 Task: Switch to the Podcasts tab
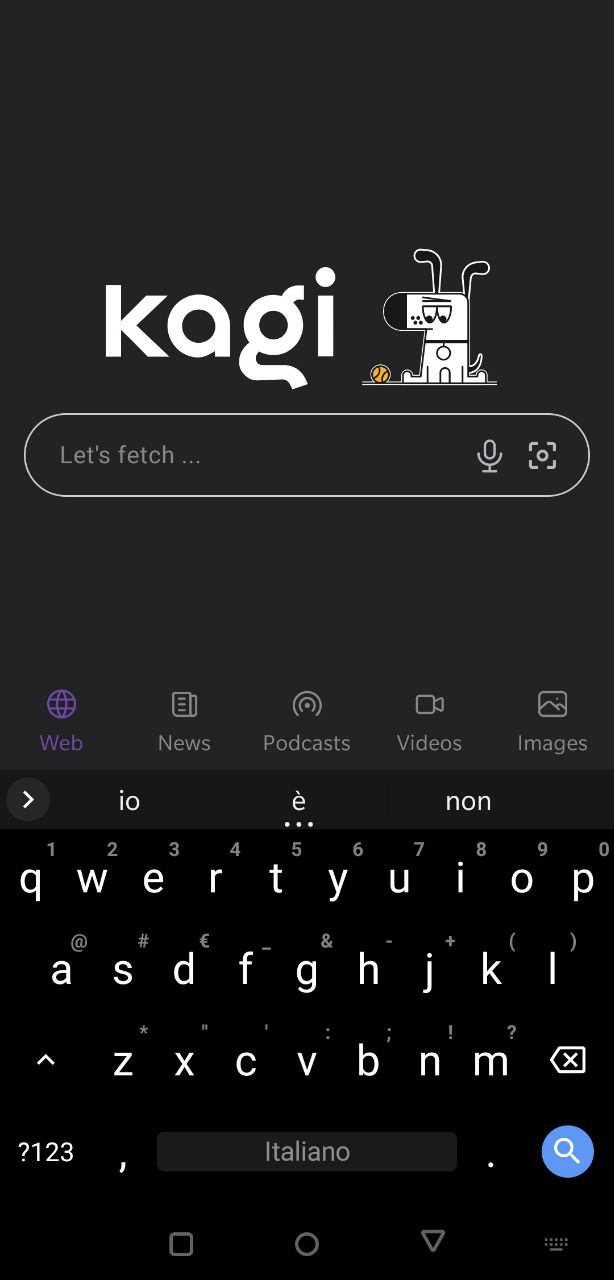306,721
